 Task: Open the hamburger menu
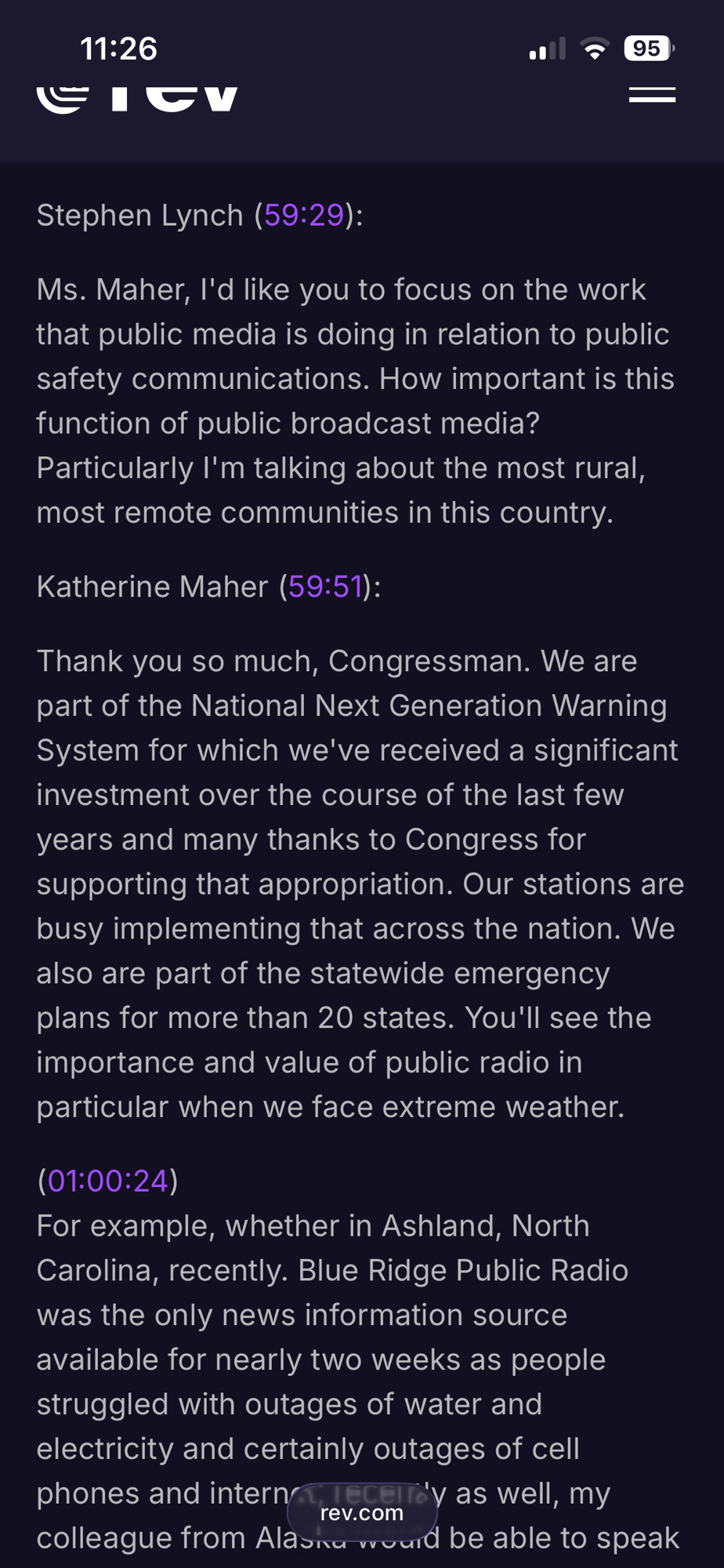[x=652, y=95]
